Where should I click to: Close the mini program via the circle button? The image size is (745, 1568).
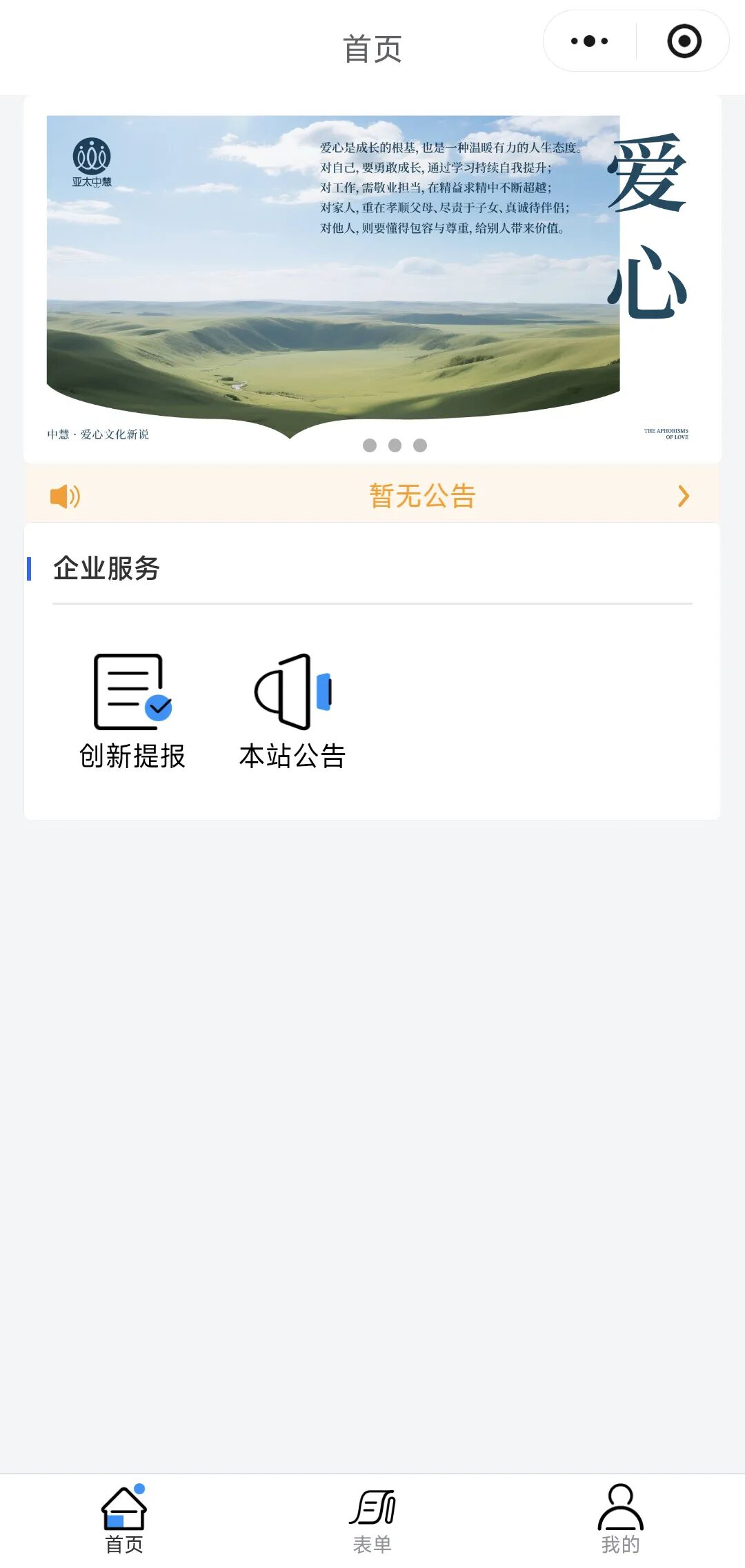click(684, 41)
